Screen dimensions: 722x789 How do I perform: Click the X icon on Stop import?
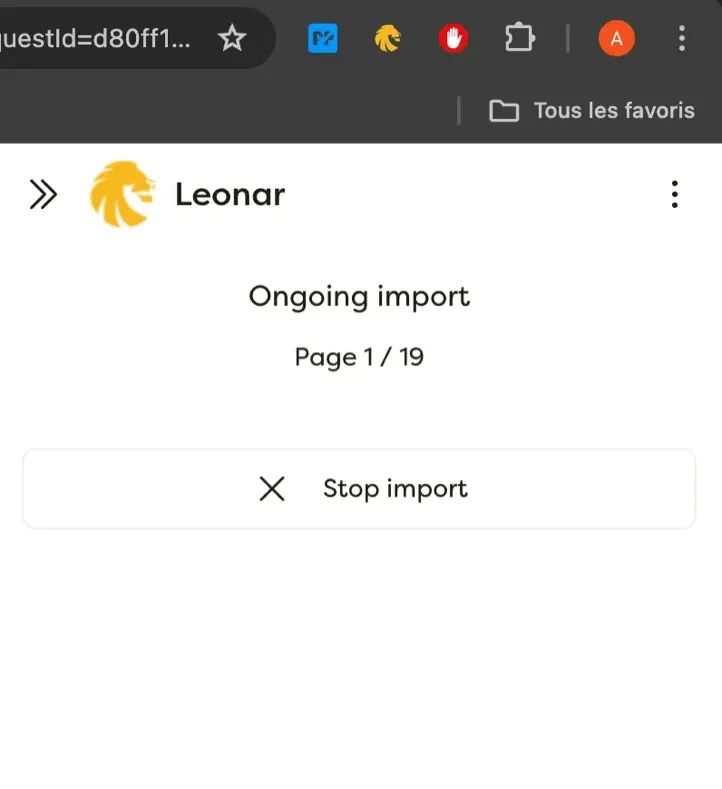[271, 489]
